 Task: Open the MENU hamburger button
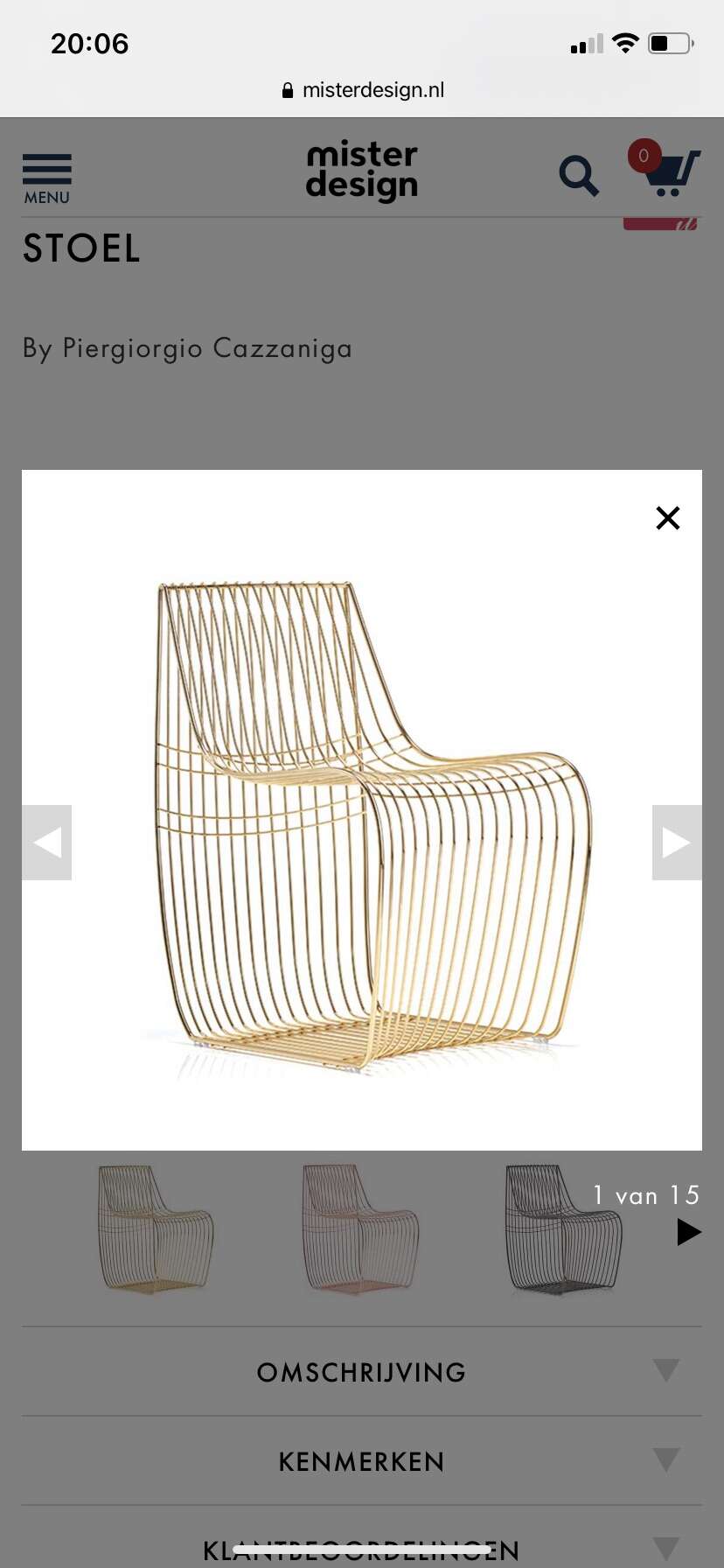coord(47,179)
